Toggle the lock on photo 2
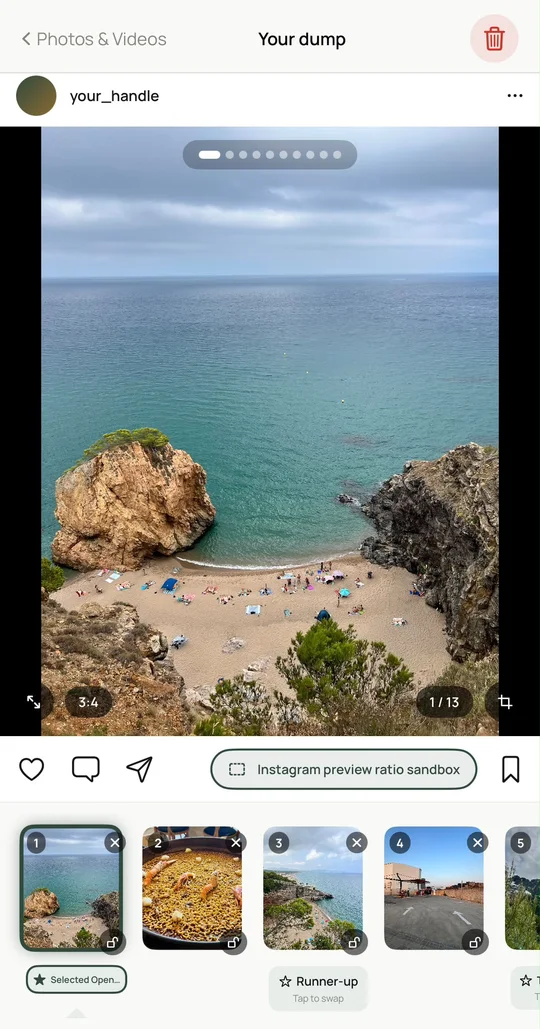Viewport: 540px width, 1029px height. click(234, 942)
